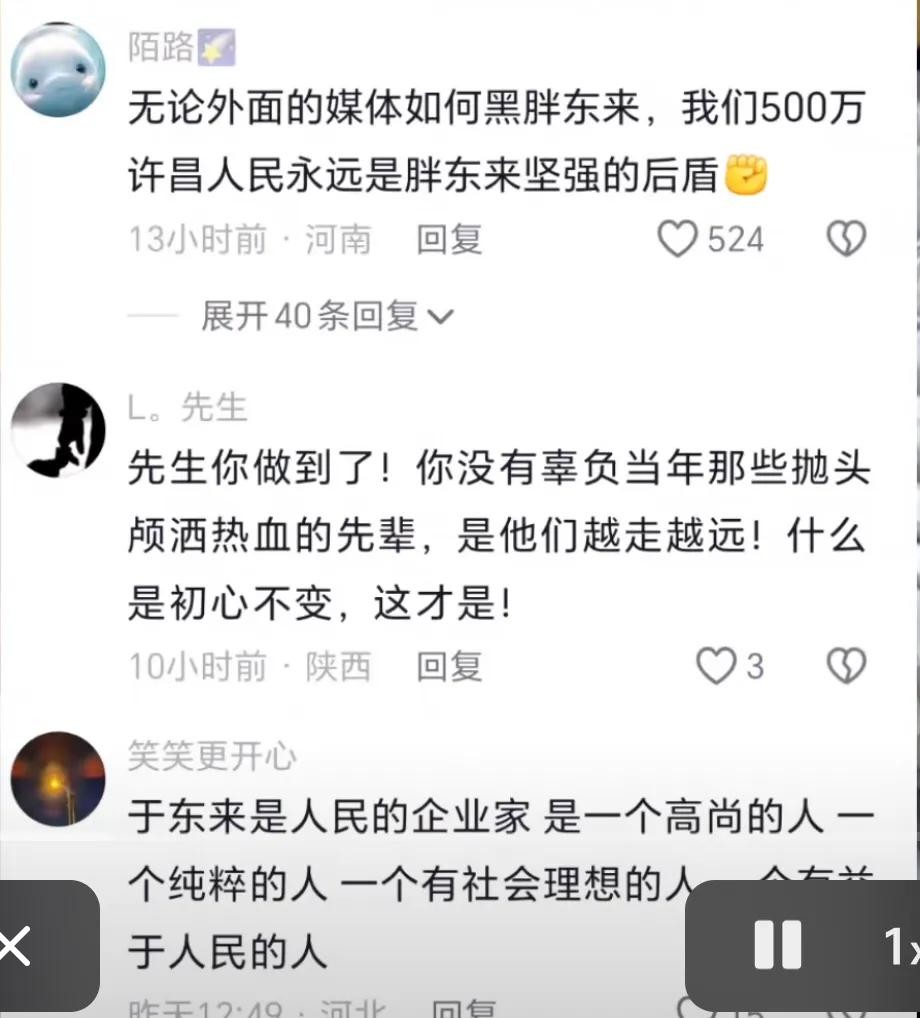
Task: Open the avatar of L。先生
Action: point(57,430)
